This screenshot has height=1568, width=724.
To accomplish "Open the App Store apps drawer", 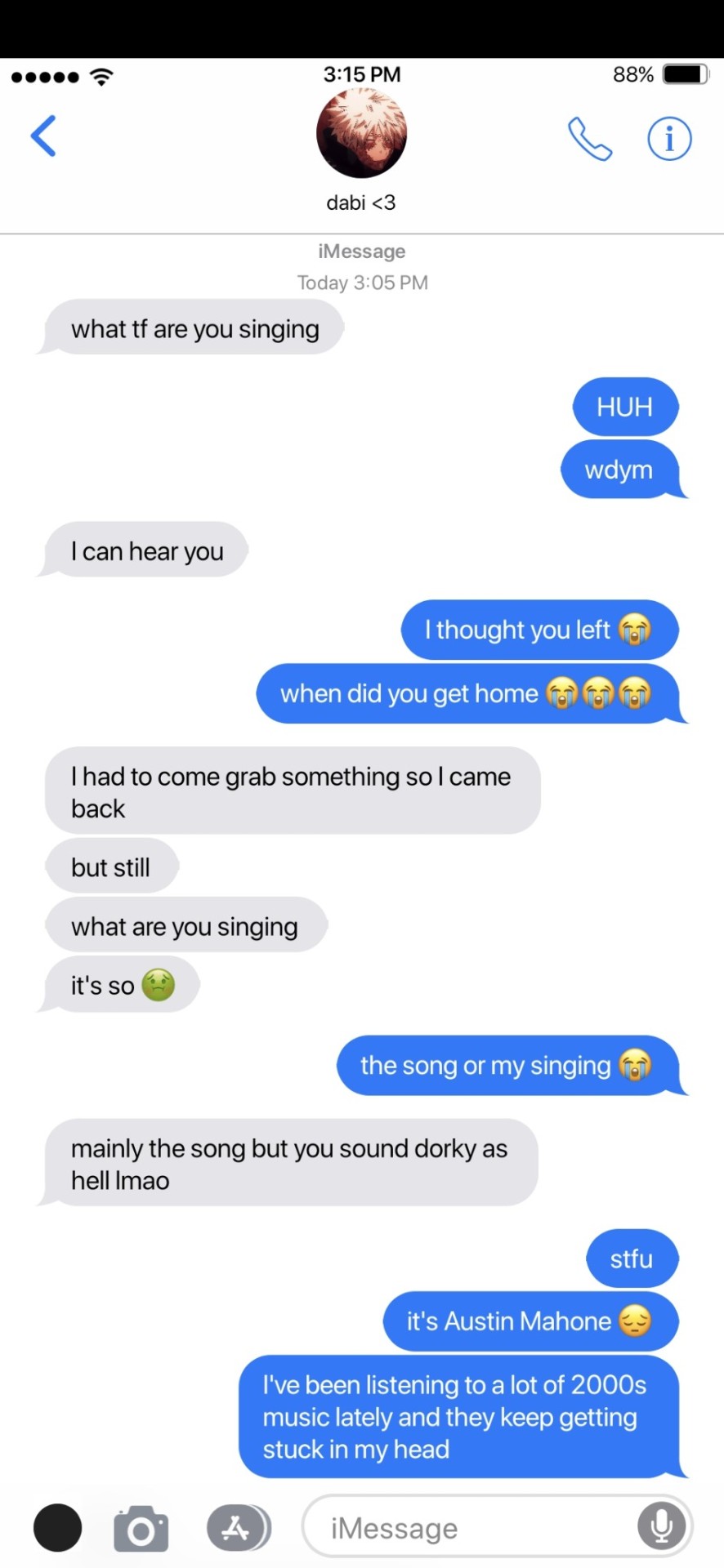I will (x=238, y=1527).
